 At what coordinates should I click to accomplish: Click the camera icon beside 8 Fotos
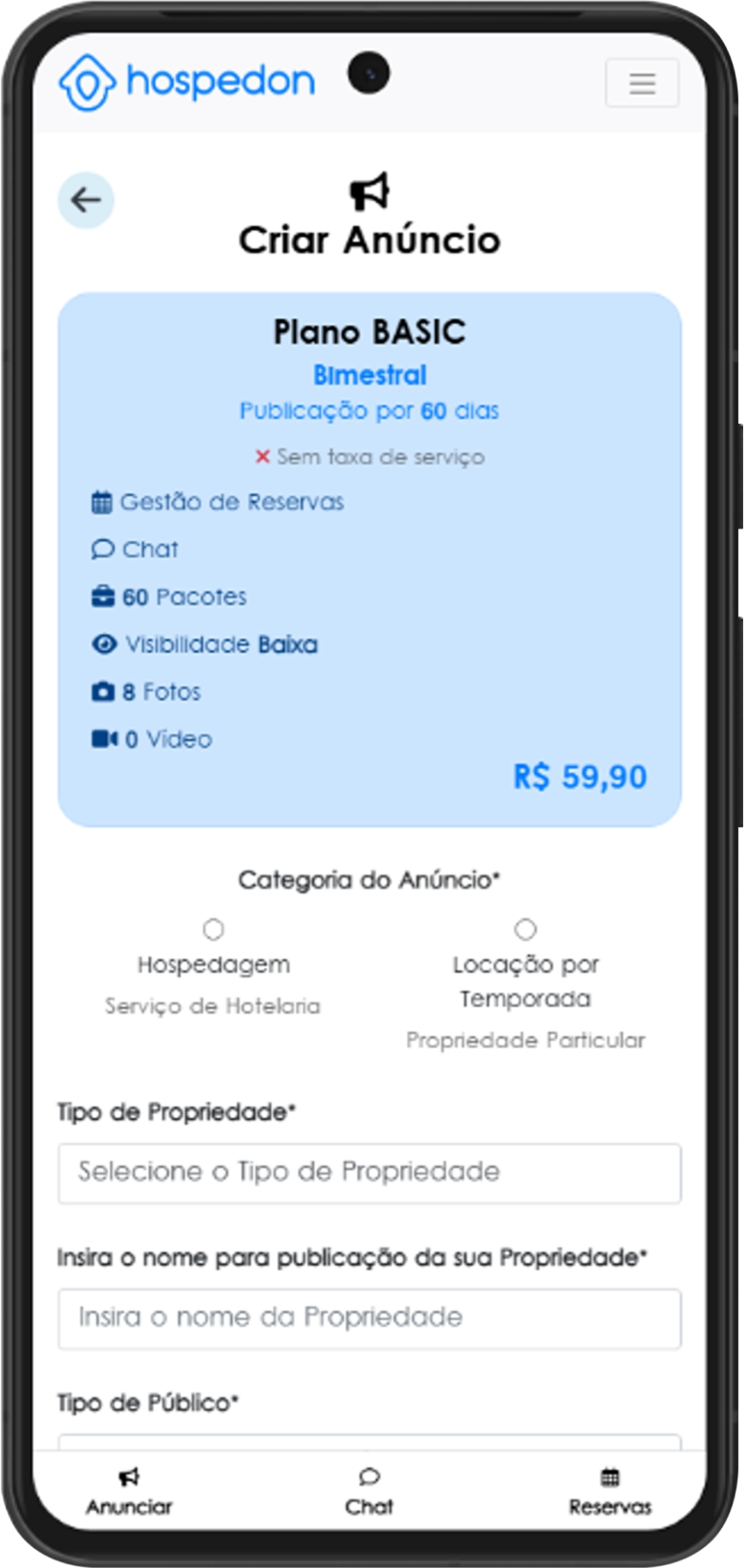102,692
